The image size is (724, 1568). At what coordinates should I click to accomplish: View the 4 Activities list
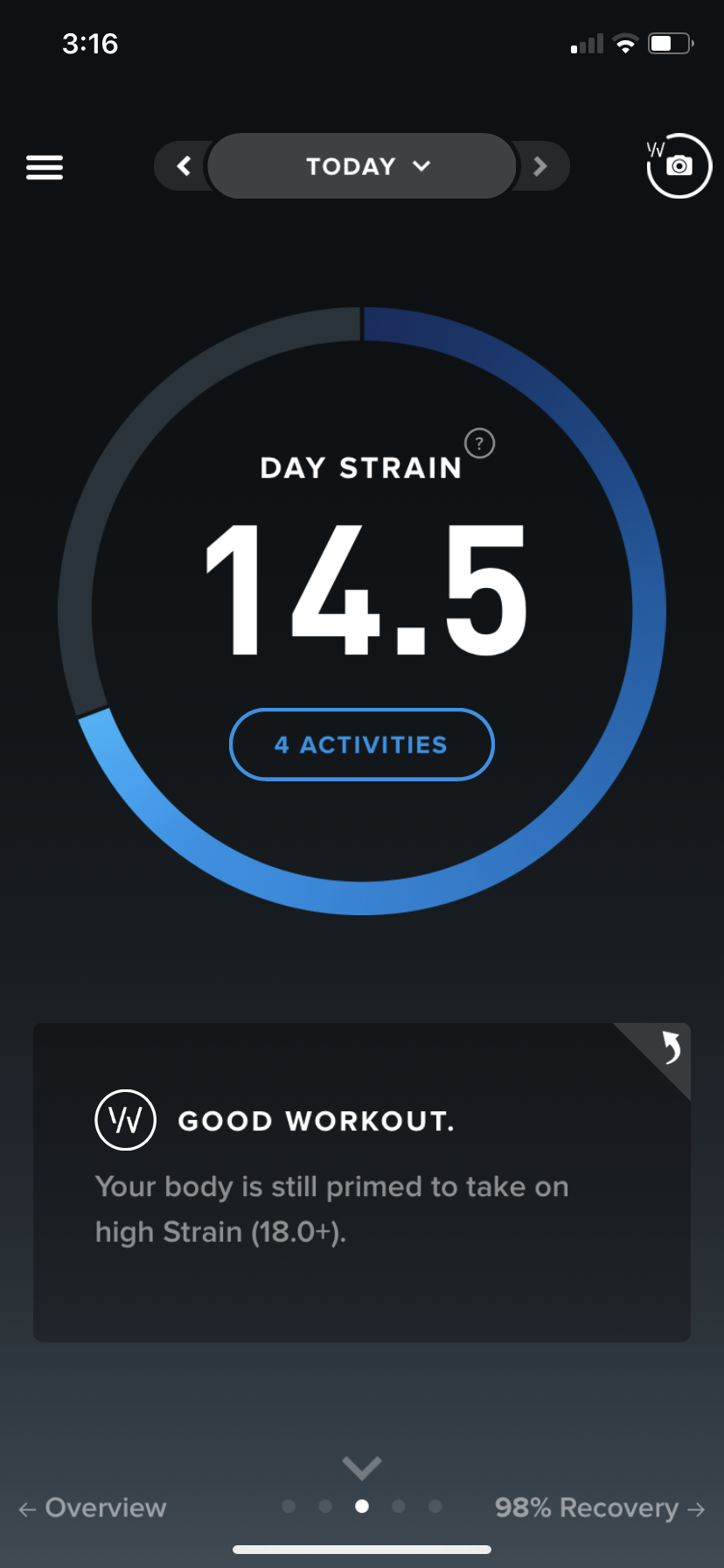coord(362,745)
